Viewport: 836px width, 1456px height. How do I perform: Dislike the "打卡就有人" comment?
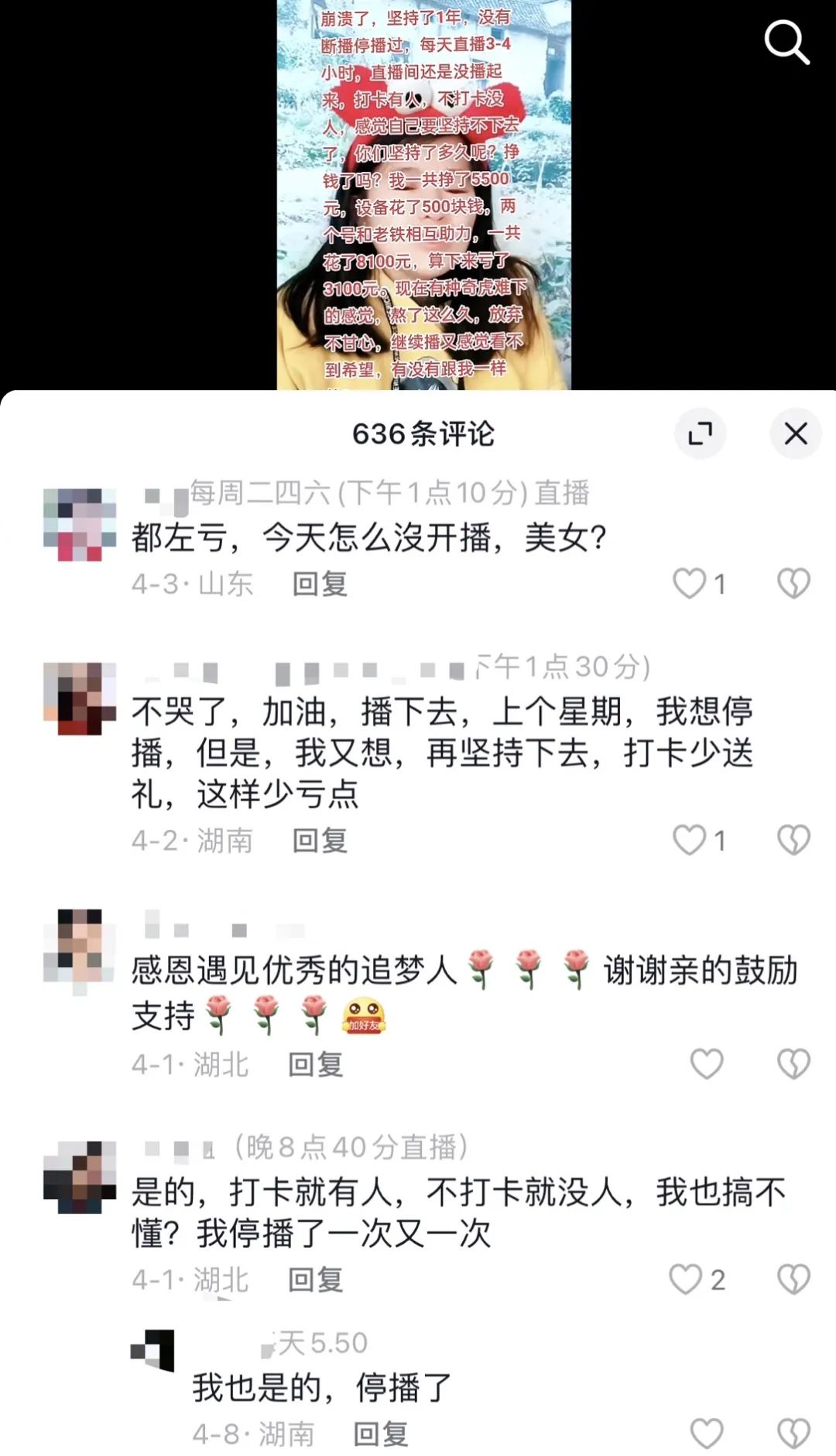(793, 1280)
